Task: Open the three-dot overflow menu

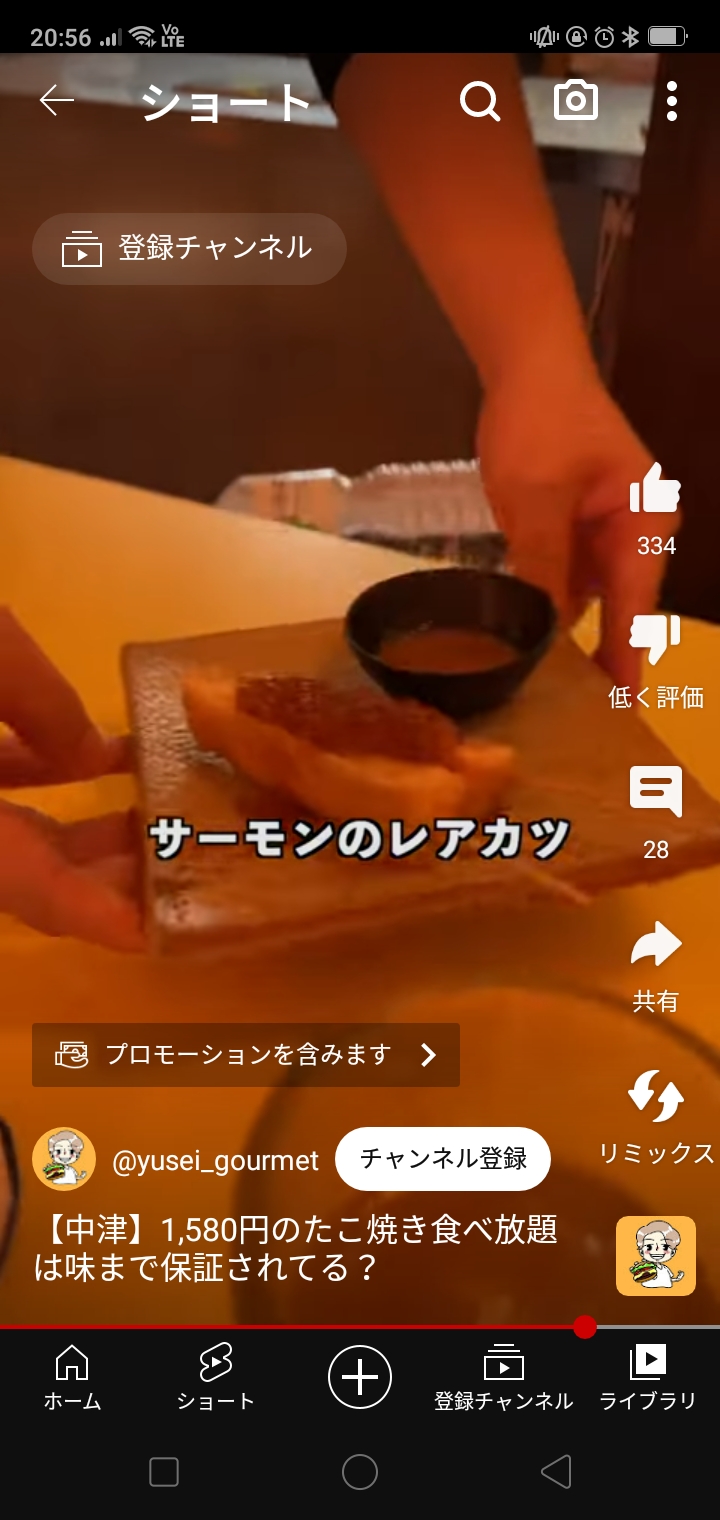Action: [x=671, y=101]
